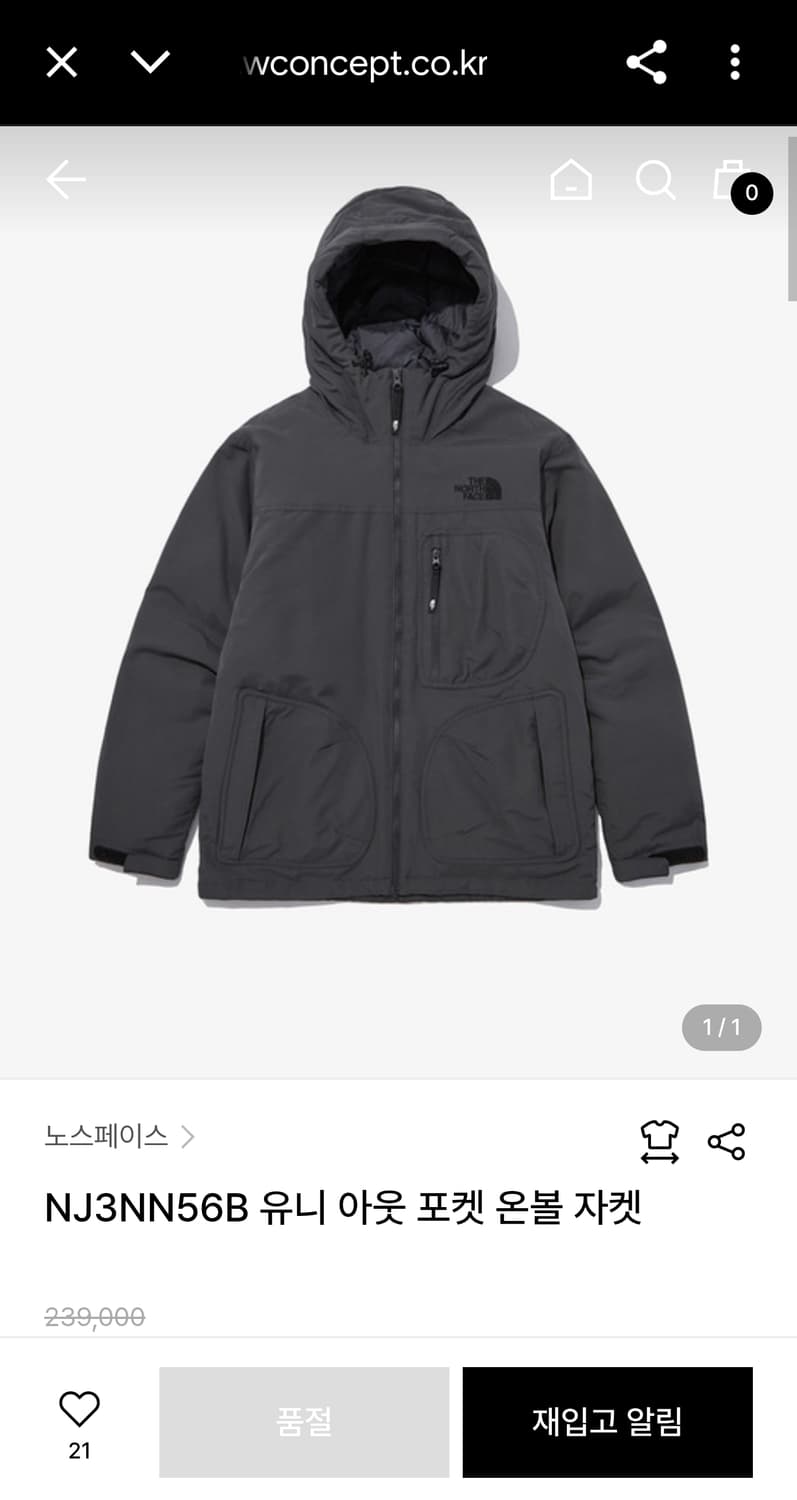Go back using the arrow icon
The height and width of the screenshot is (1500, 797).
point(64,181)
